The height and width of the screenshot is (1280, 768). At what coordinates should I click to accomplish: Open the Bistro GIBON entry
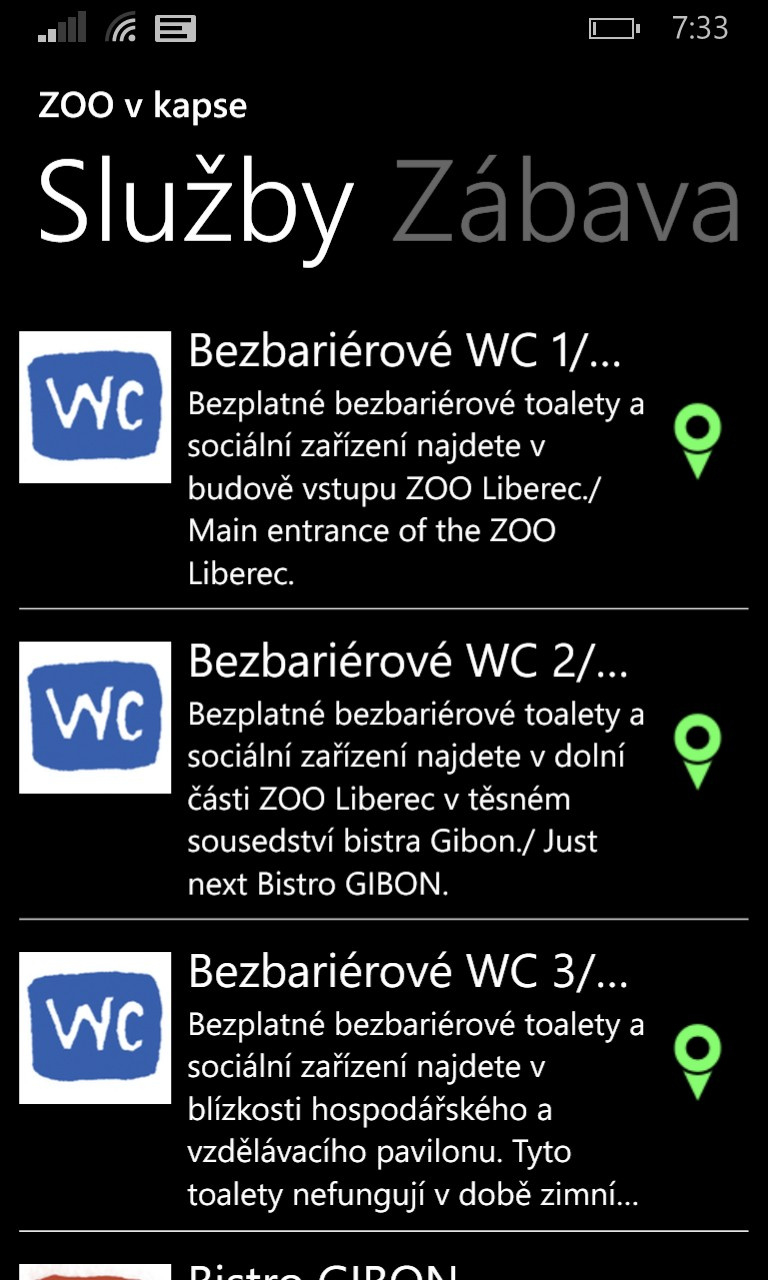(x=384, y=1260)
